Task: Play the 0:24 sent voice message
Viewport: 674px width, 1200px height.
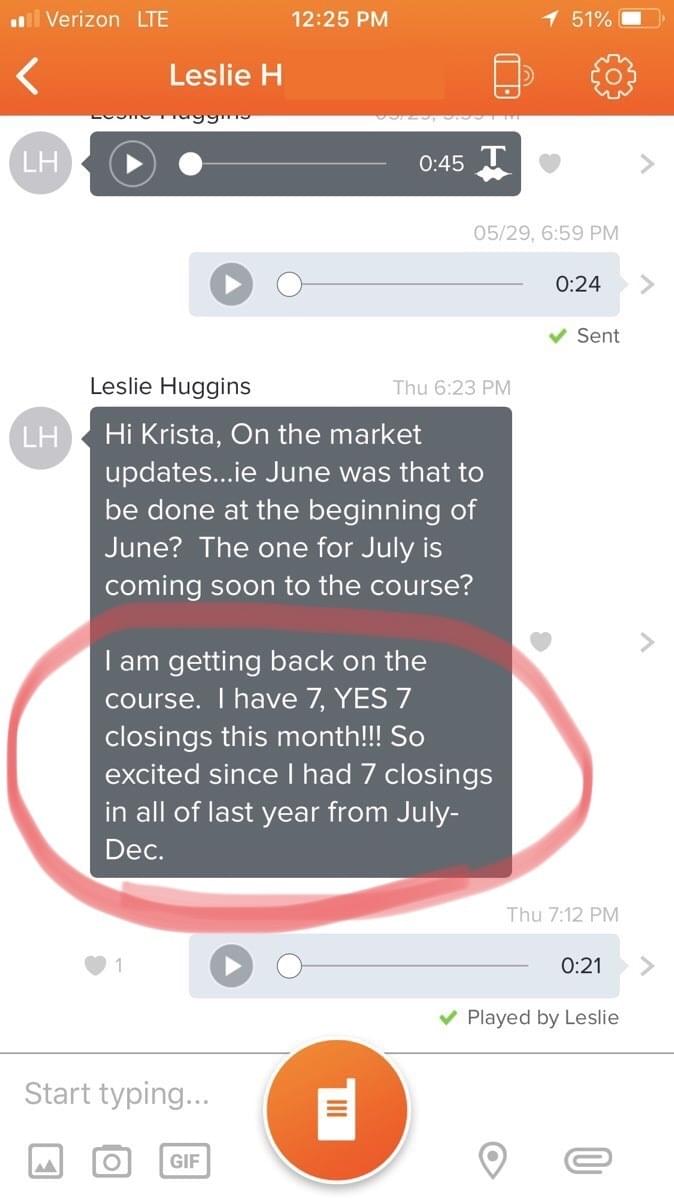Action: pos(232,284)
